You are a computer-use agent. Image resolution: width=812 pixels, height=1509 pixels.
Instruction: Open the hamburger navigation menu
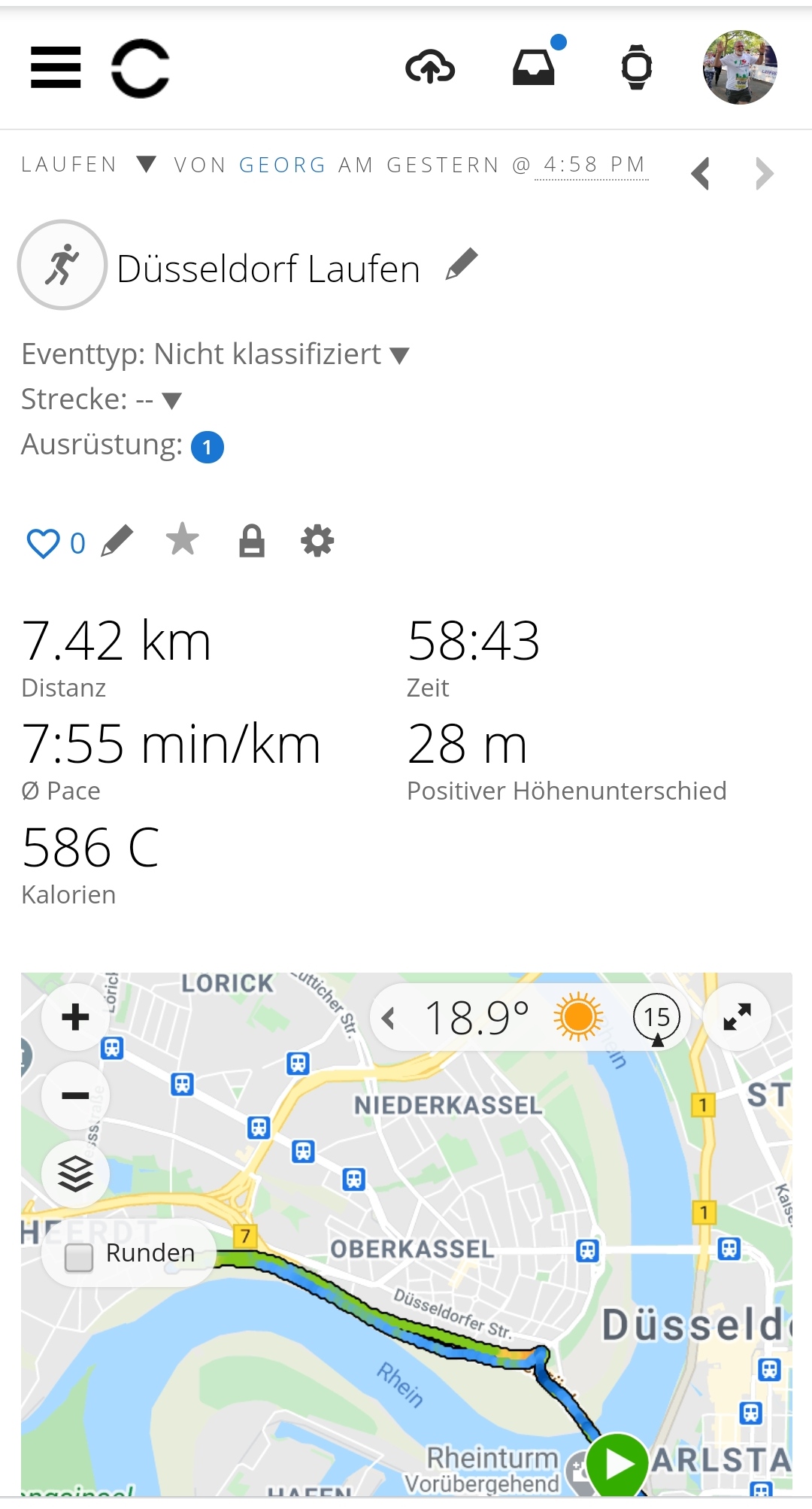click(x=55, y=68)
